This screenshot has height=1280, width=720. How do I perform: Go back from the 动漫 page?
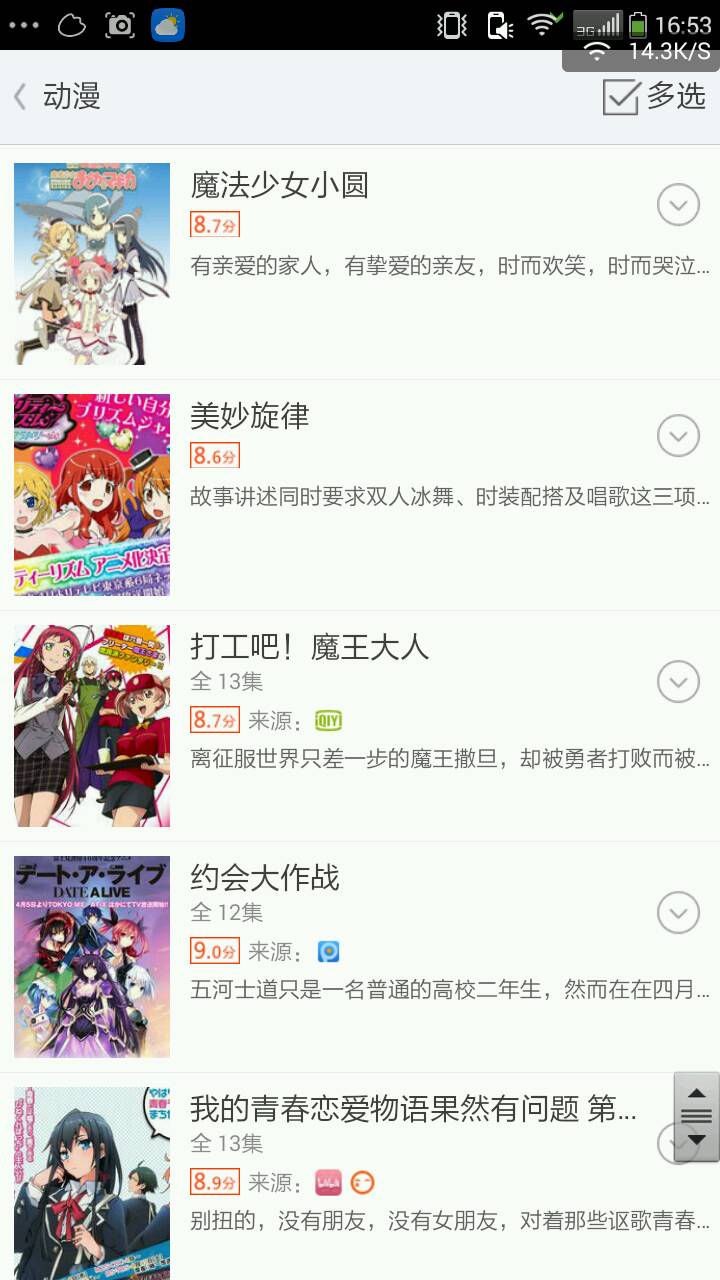point(22,97)
